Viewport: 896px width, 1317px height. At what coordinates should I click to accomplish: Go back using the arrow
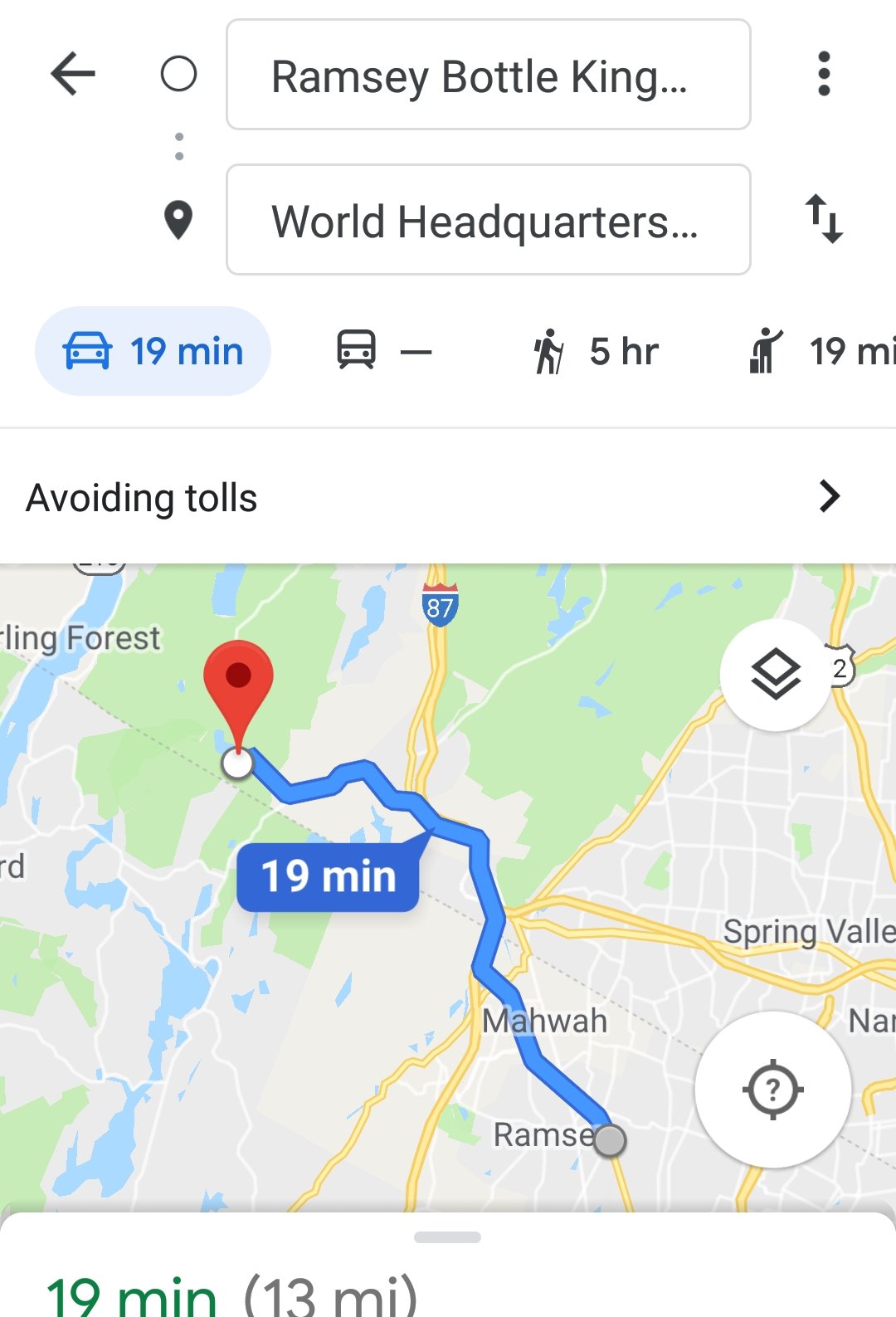coord(73,74)
